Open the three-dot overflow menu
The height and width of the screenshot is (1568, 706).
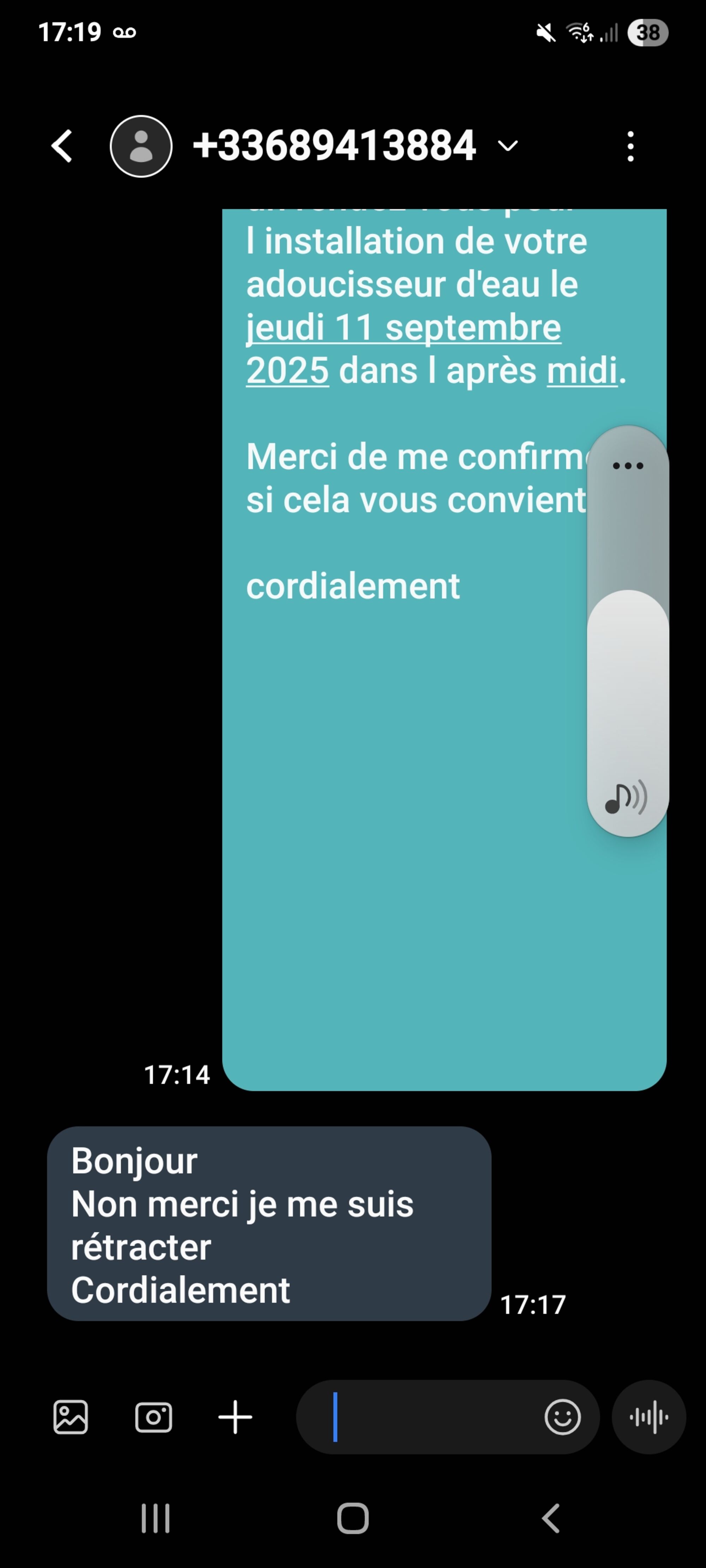(630, 146)
